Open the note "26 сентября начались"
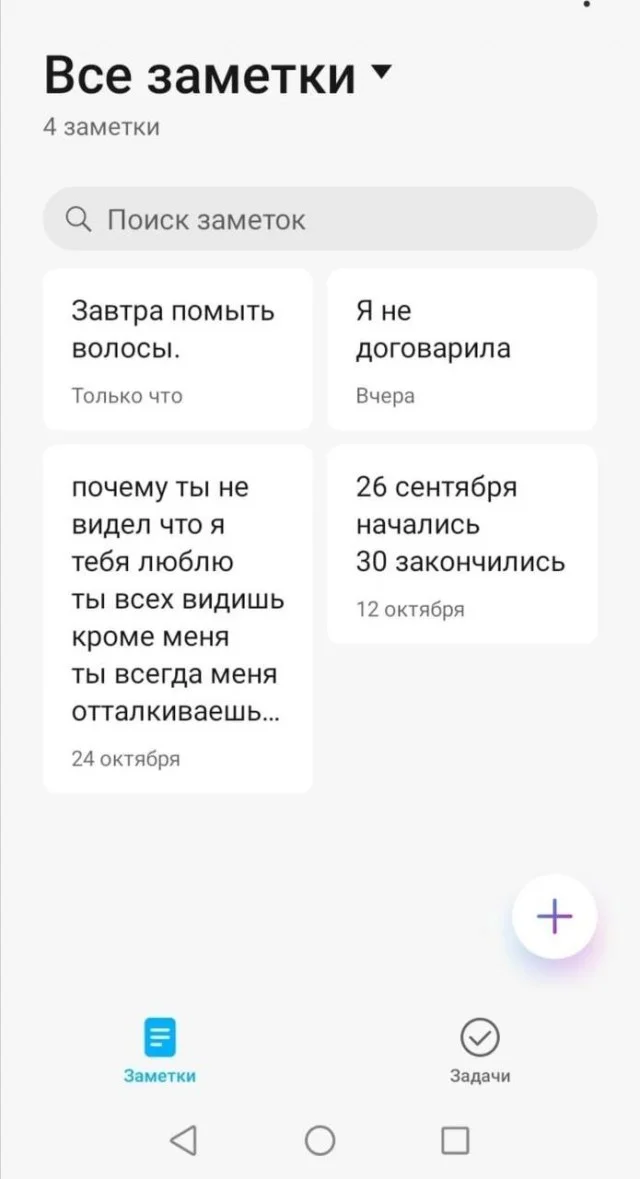This screenshot has height=1179, width=640. pyautogui.click(x=462, y=543)
